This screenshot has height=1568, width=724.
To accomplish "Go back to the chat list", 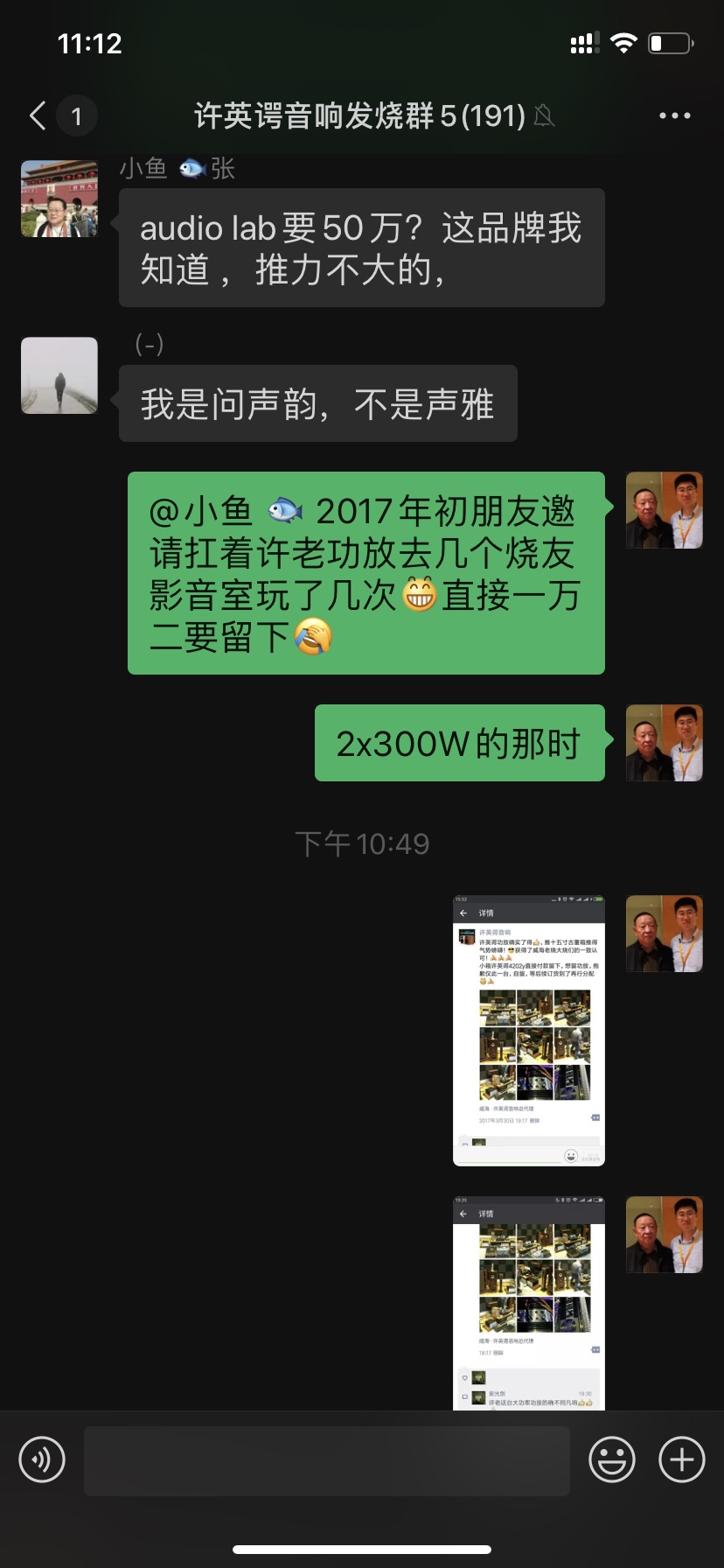I will click(x=38, y=115).
